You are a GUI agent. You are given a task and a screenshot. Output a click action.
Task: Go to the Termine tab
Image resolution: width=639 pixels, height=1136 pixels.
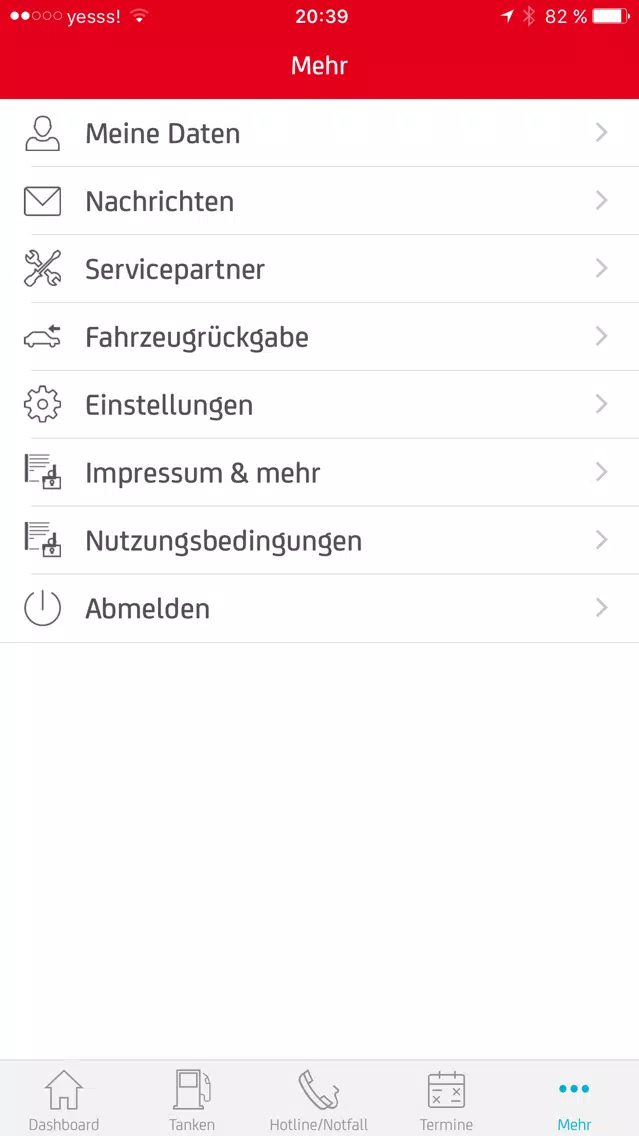coord(446,1099)
